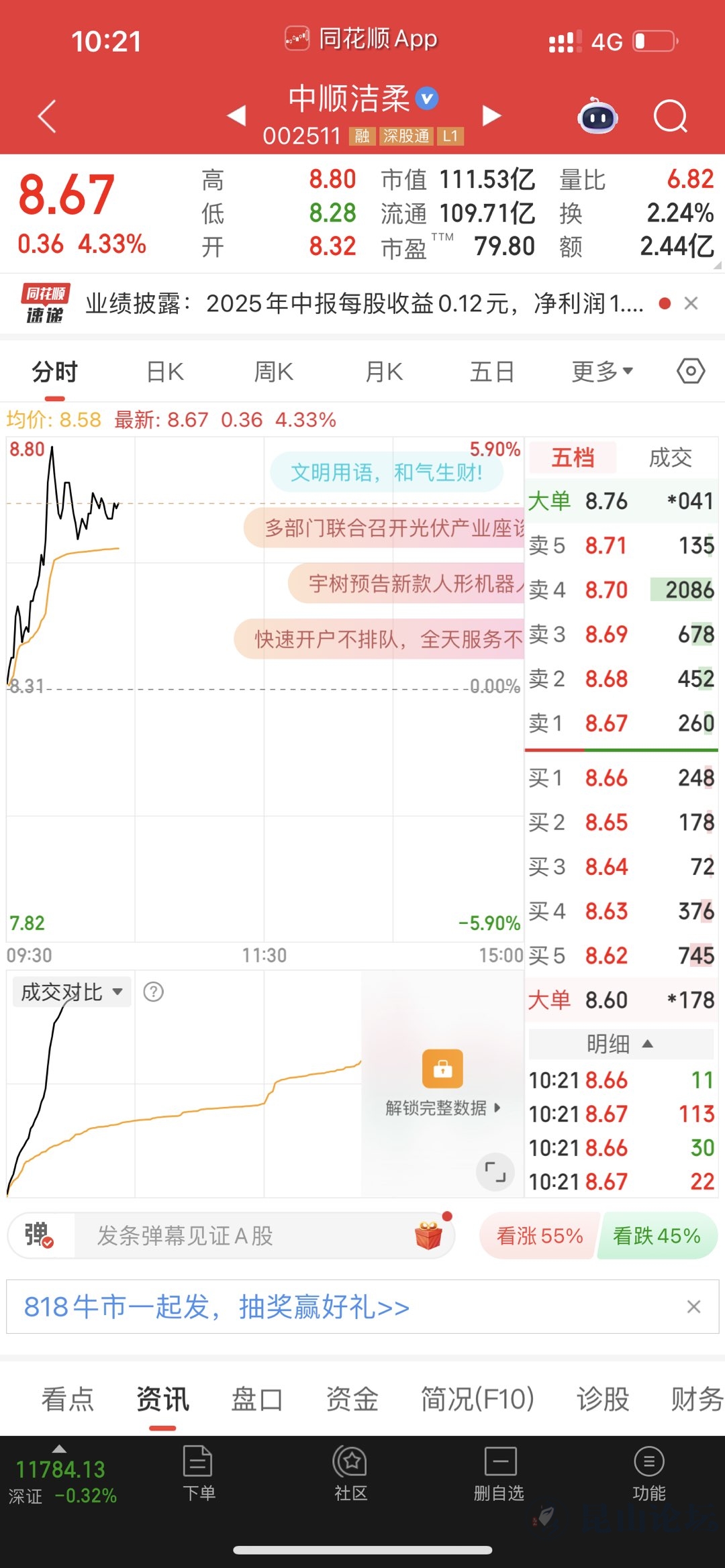Open chart settings hexagon icon
The width and height of the screenshot is (725, 1568).
pyautogui.click(x=691, y=371)
